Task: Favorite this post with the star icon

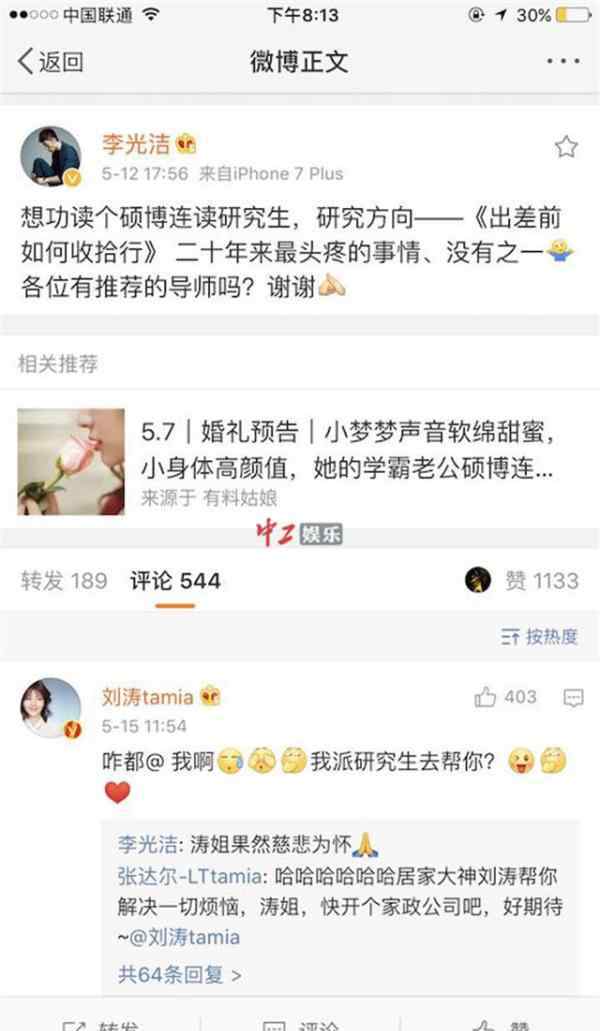Action: point(566,148)
